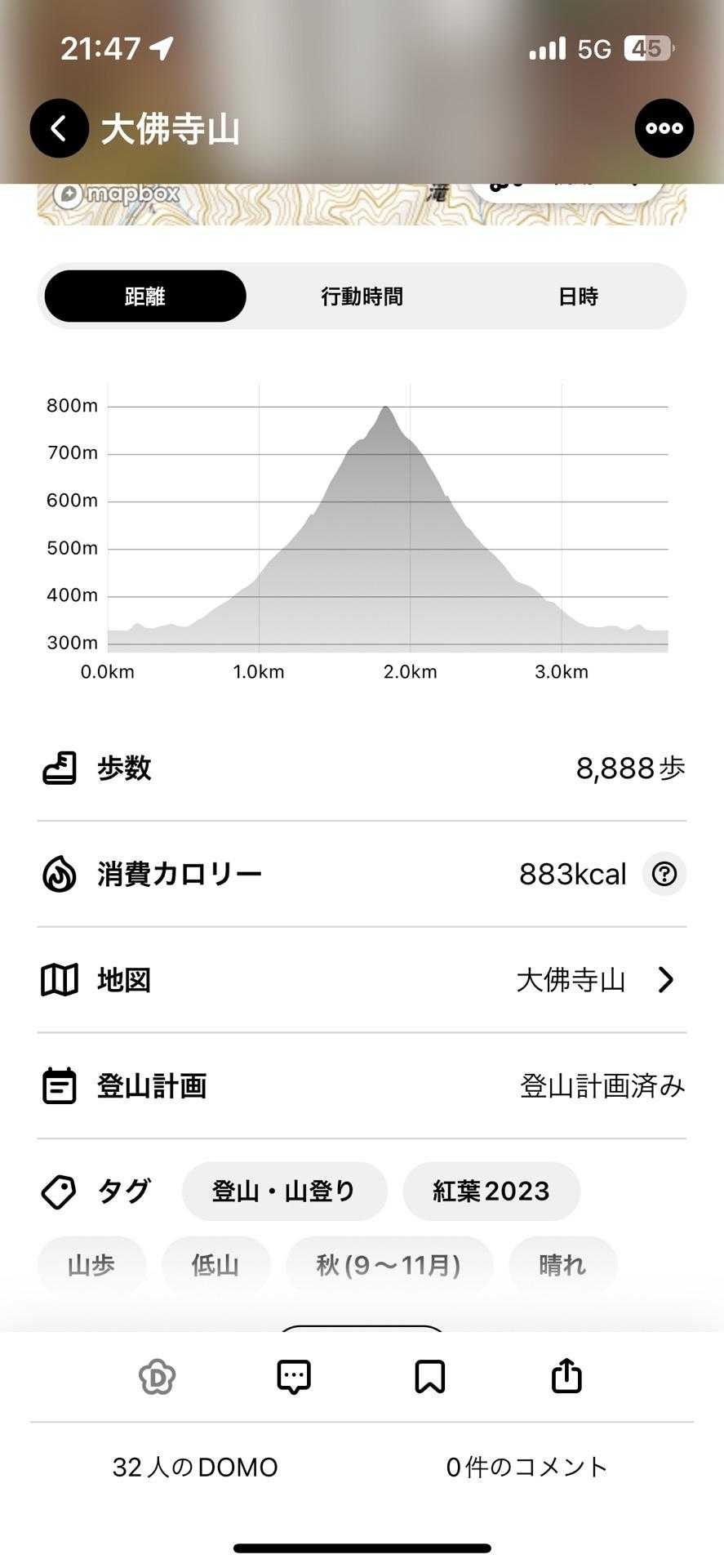Open the comment bubble icon
Image resolution: width=724 pixels, height=1568 pixels.
tap(294, 1377)
